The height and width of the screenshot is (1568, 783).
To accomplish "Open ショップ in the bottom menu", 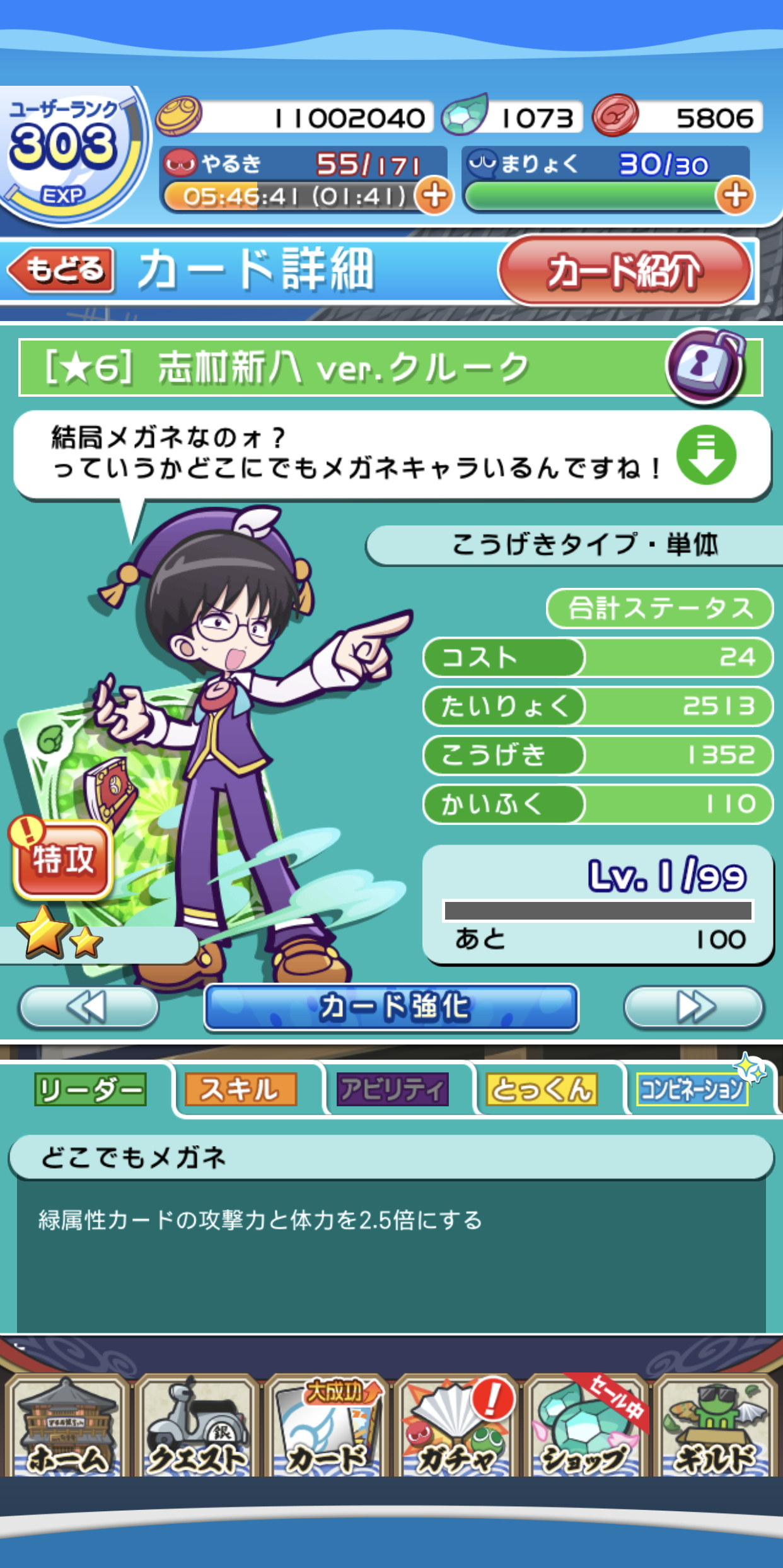I will (x=586, y=1427).
